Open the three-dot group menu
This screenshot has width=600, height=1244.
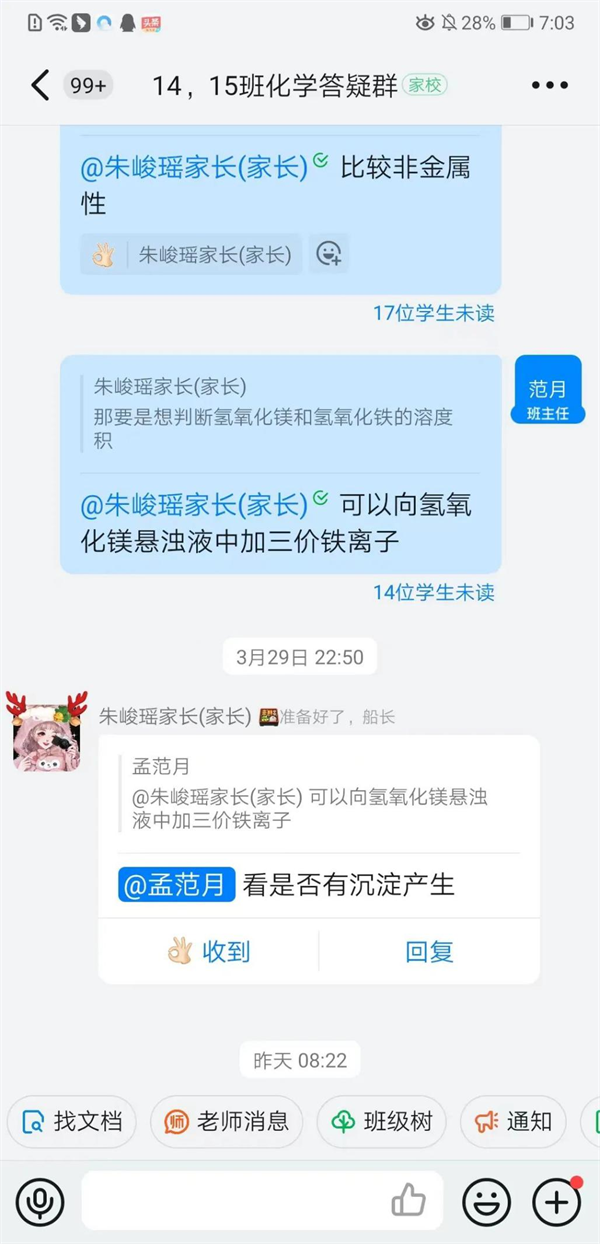[549, 86]
